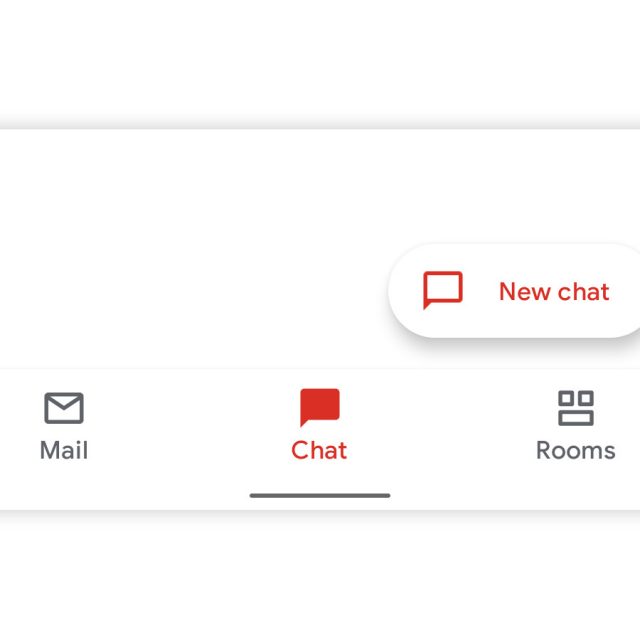Open the Rooms tab

coord(575,426)
